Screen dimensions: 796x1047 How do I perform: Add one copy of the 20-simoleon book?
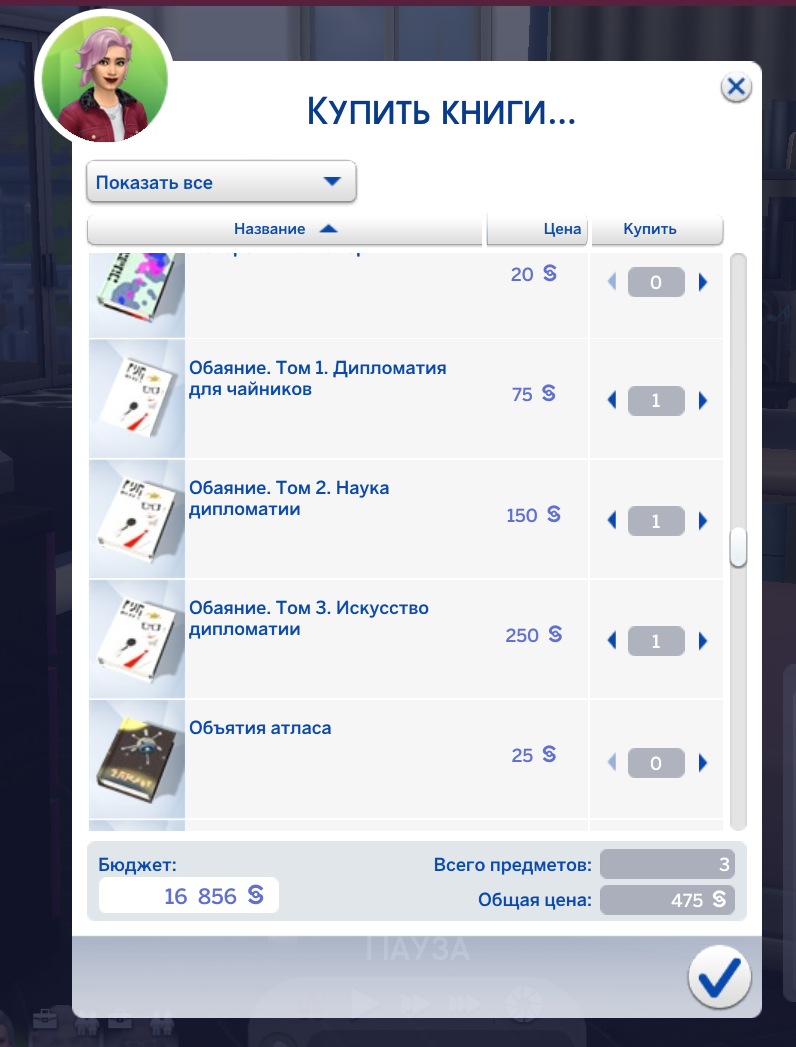point(703,283)
